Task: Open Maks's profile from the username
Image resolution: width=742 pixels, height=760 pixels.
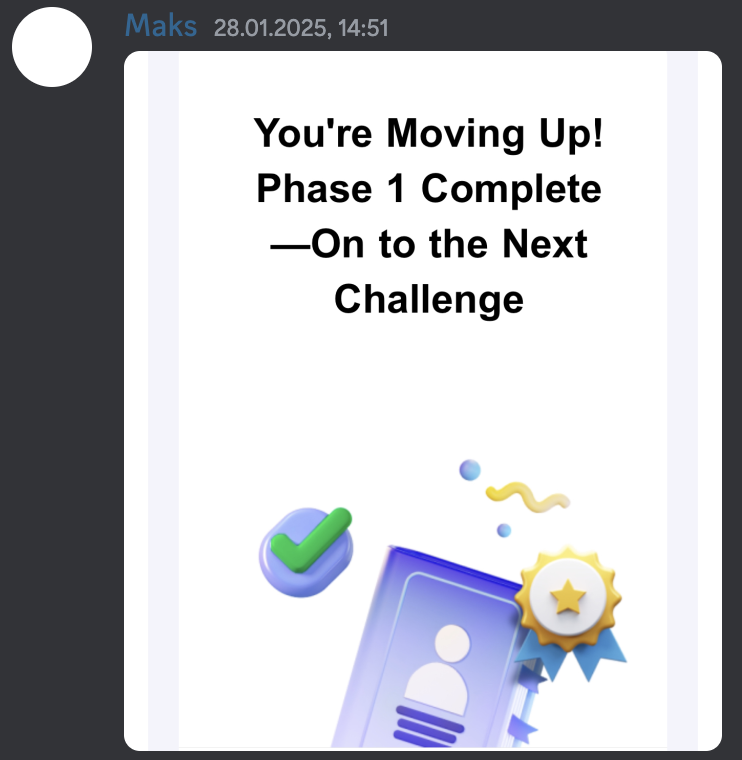Action: 161,26
